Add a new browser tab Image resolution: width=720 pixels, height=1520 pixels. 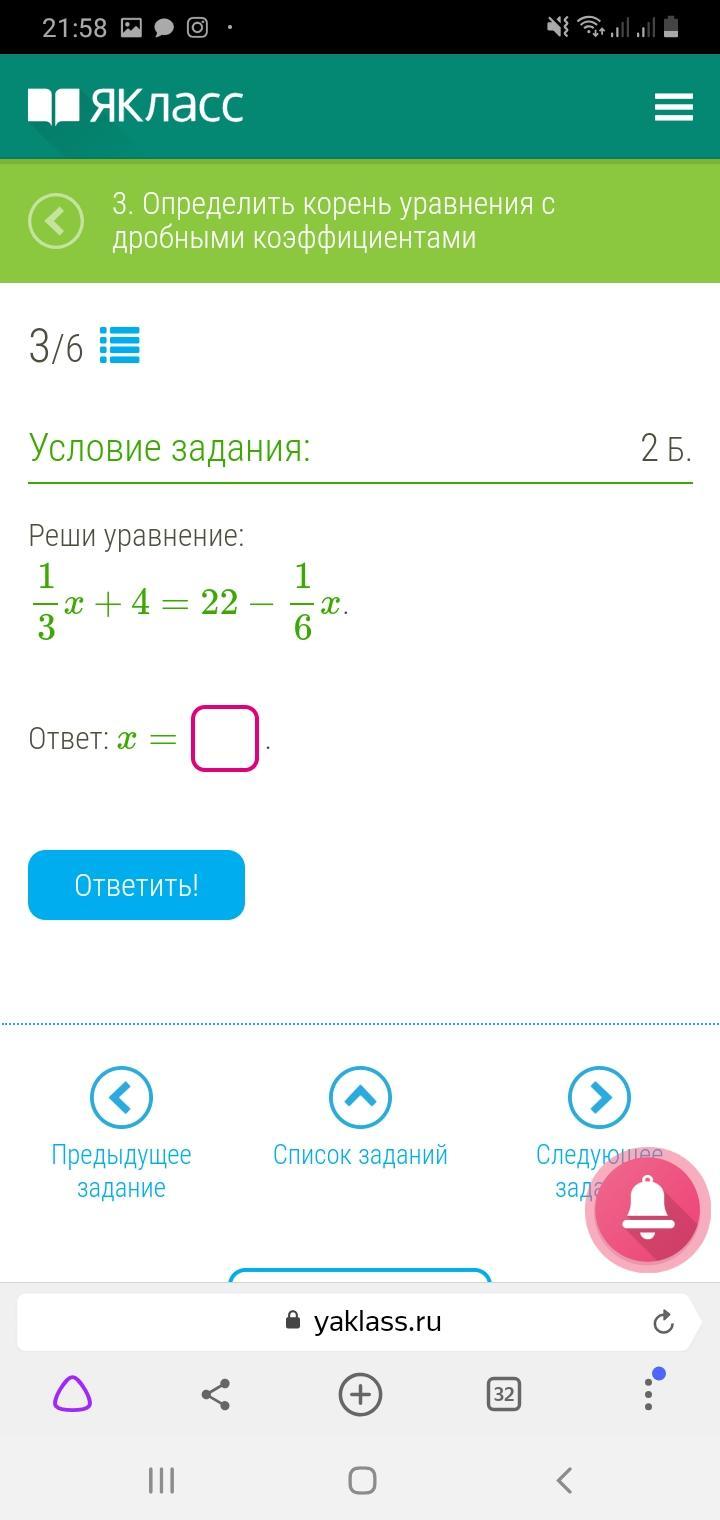tap(360, 1394)
